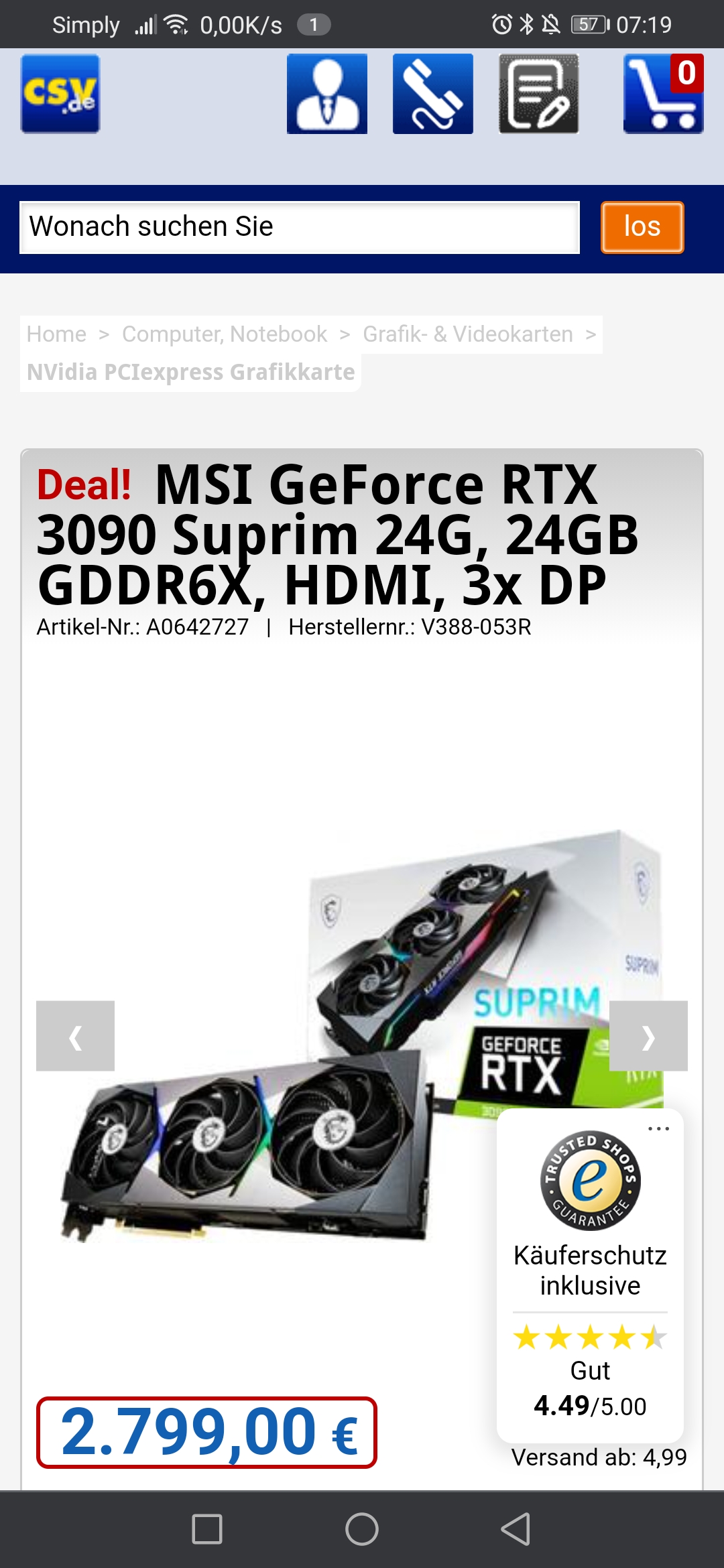Image resolution: width=724 pixels, height=1568 pixels.
Task: Open 'NVidia PCIexpress Grafikkarte' breadcrumb
Action: (191, 372)
